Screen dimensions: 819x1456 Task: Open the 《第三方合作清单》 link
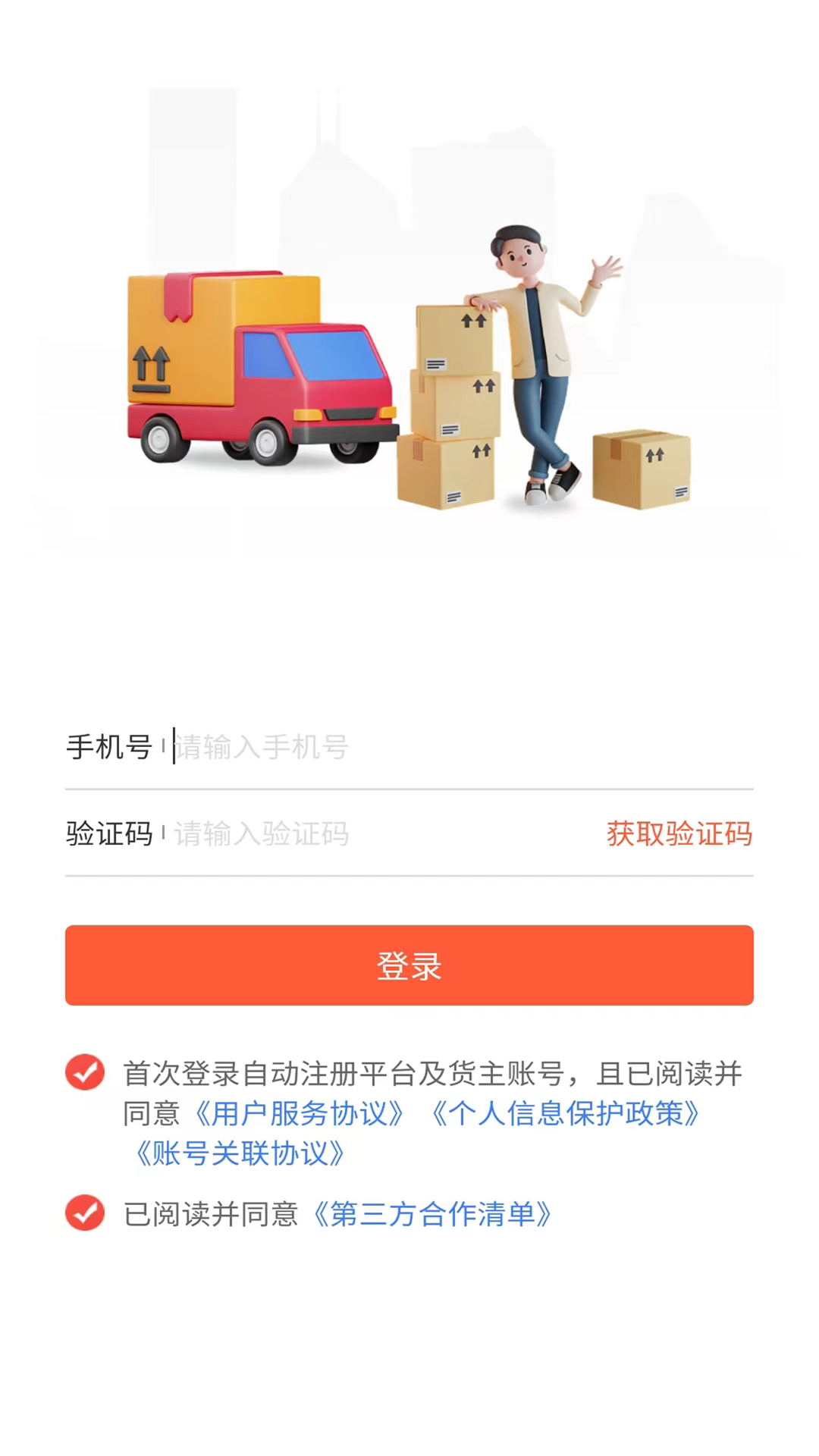click(x=432, y=1215)
